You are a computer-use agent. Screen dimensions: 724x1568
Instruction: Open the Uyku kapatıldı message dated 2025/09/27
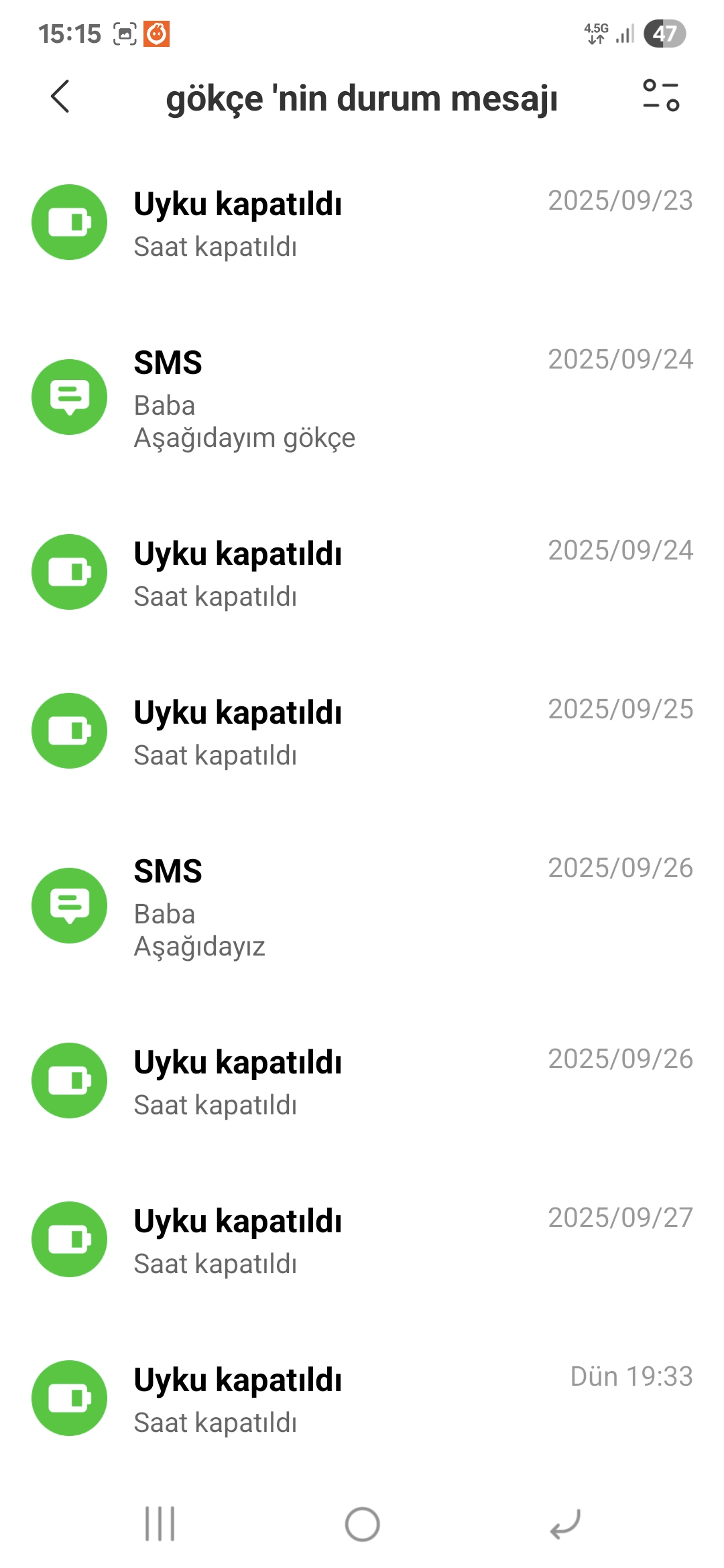pos(362,1240)
